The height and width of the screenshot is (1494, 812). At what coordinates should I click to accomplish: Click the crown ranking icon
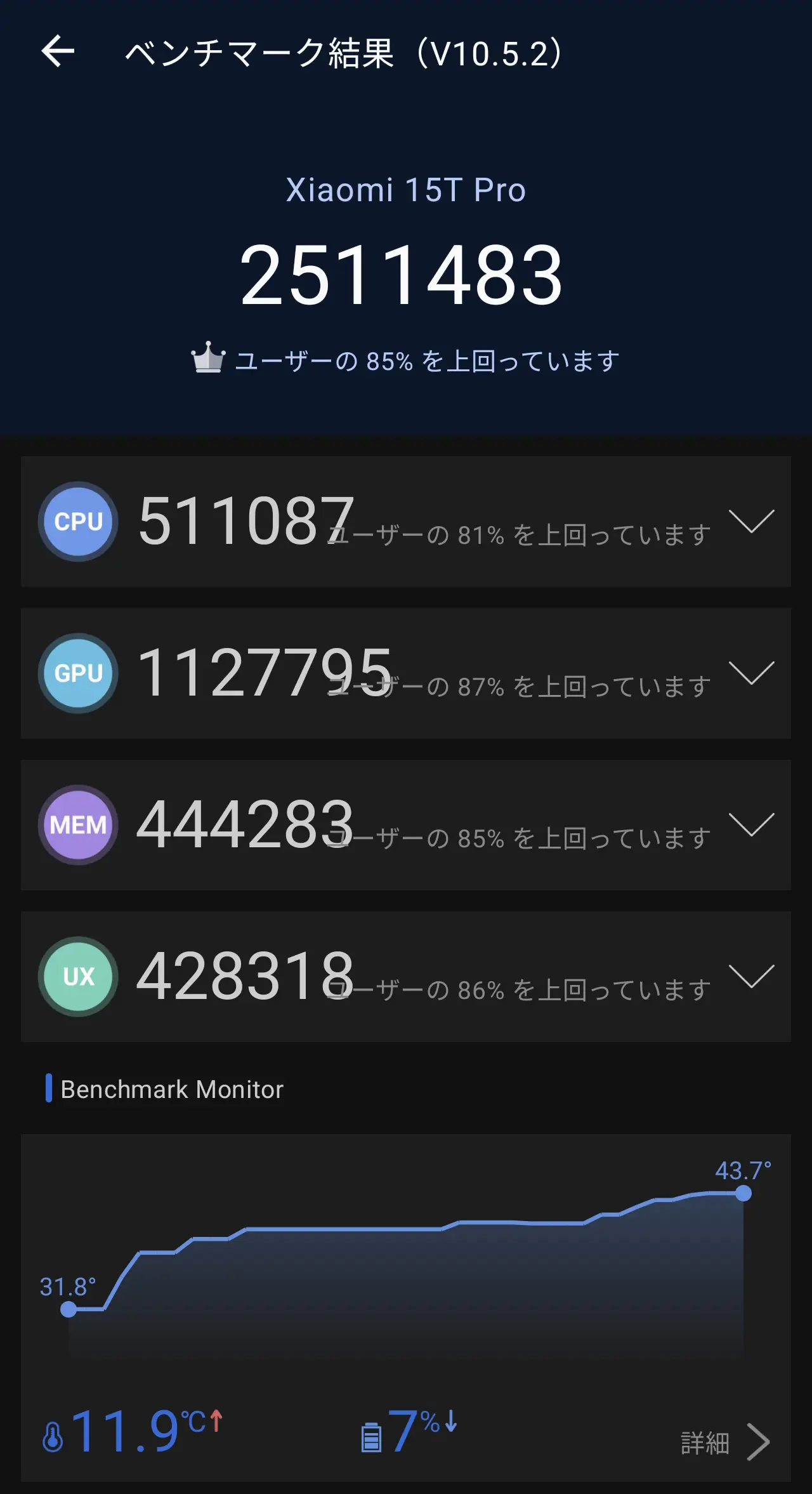click(x=209, y=359)
